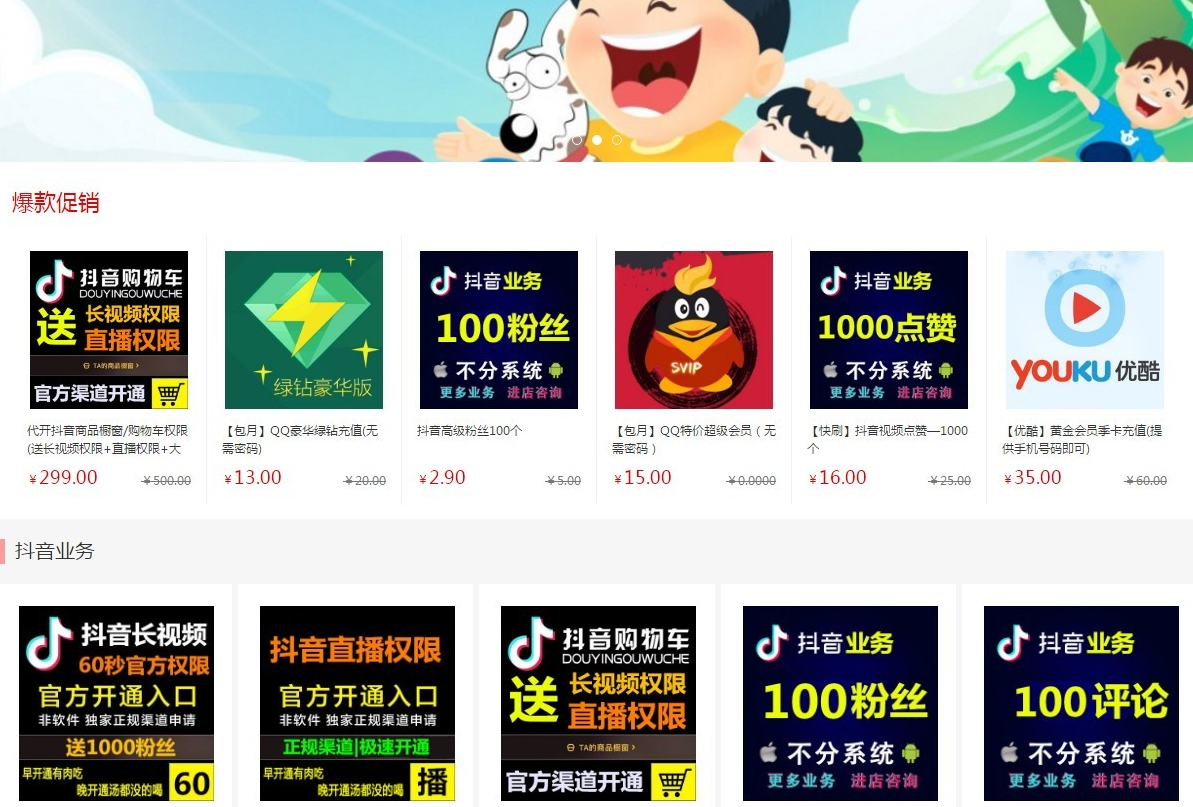Jump to first banner slide indicator dot
Screen dimensions: 1193x807
click(577, 140)
